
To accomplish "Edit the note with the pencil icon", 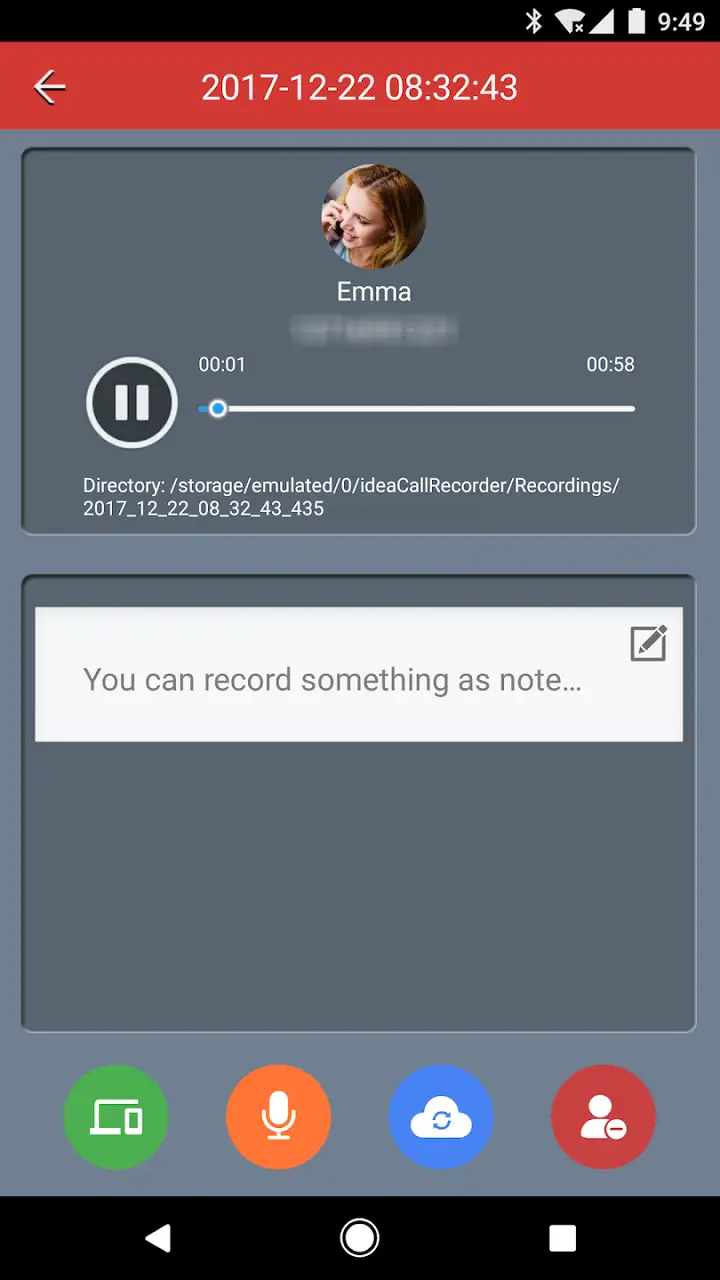I will (648, 643).
